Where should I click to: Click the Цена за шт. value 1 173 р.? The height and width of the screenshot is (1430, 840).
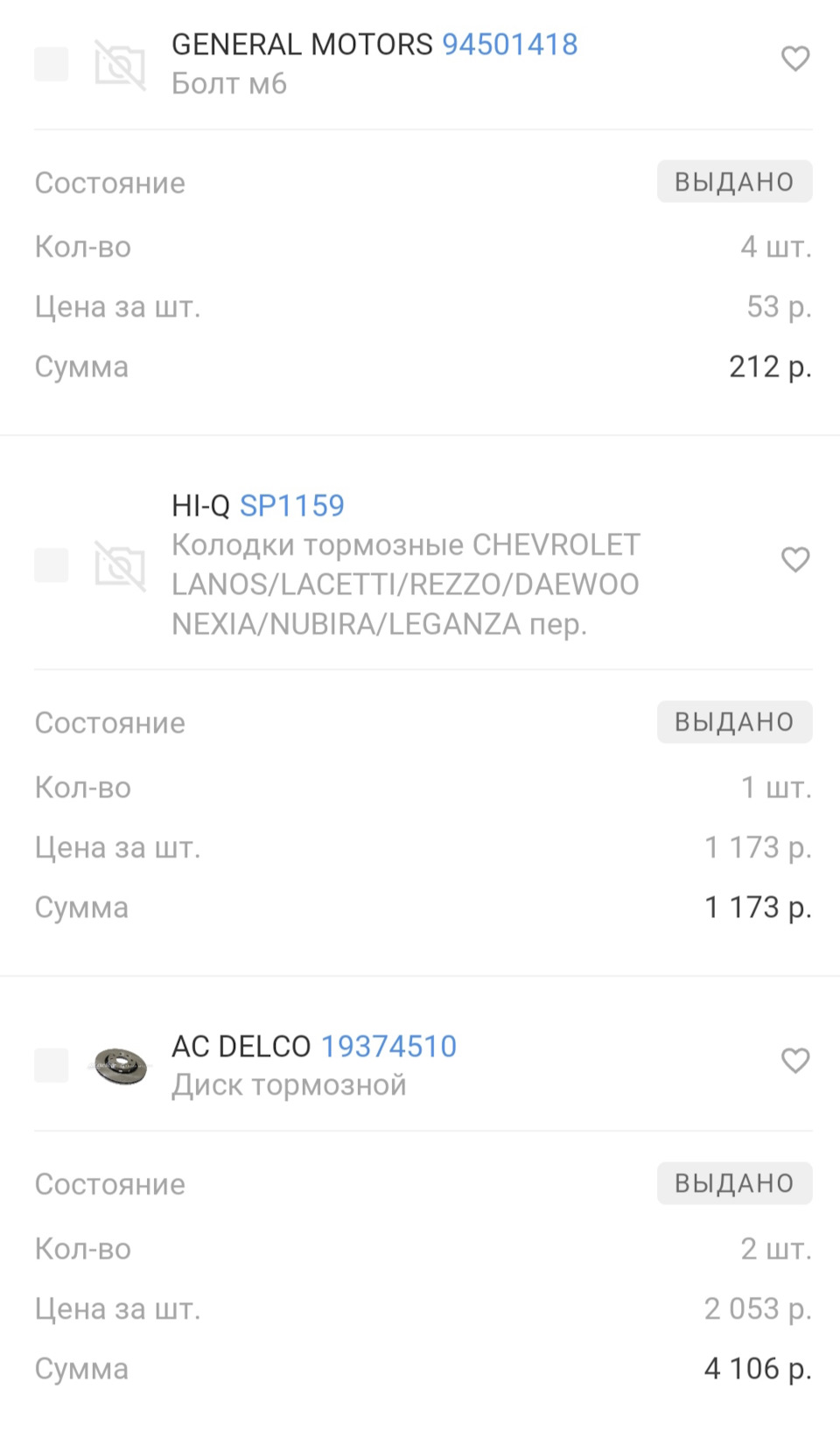(x=758, y=847)
